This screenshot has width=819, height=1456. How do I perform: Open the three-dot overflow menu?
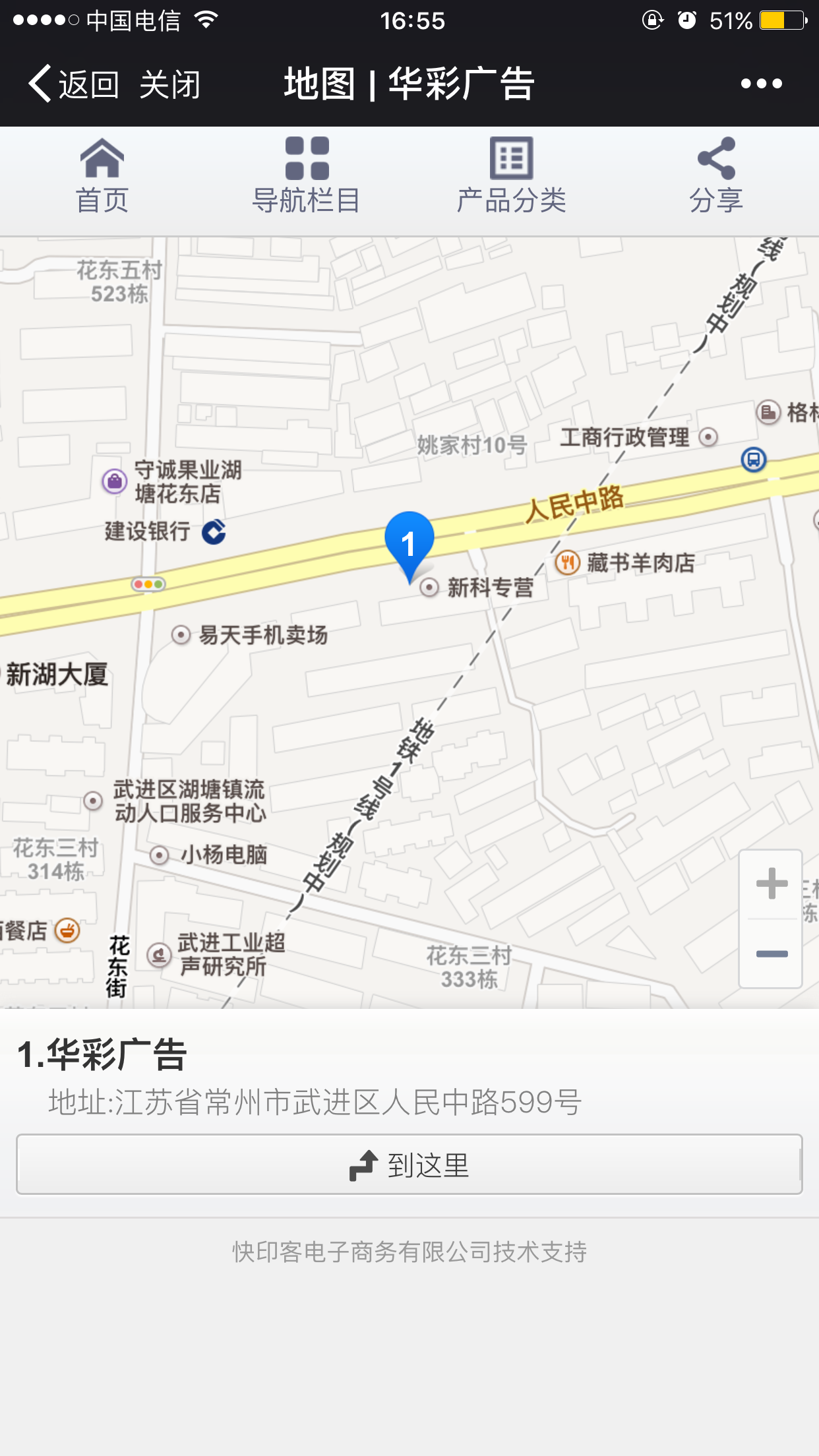click(761, 84)
